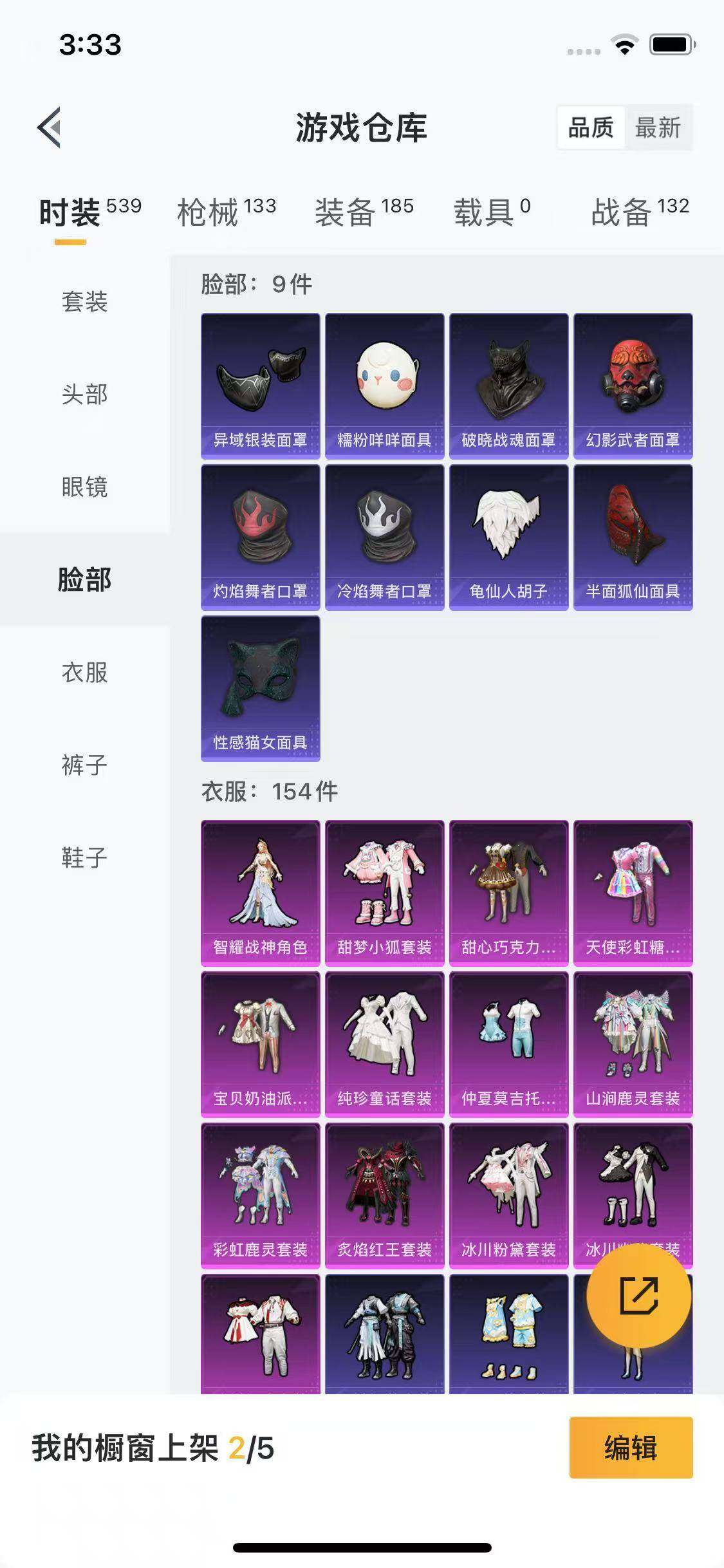Image resolution: width=724 pixels, height=1568 pixels.
Task: Open 异域银装面罩 item
Action: (261, 386)
